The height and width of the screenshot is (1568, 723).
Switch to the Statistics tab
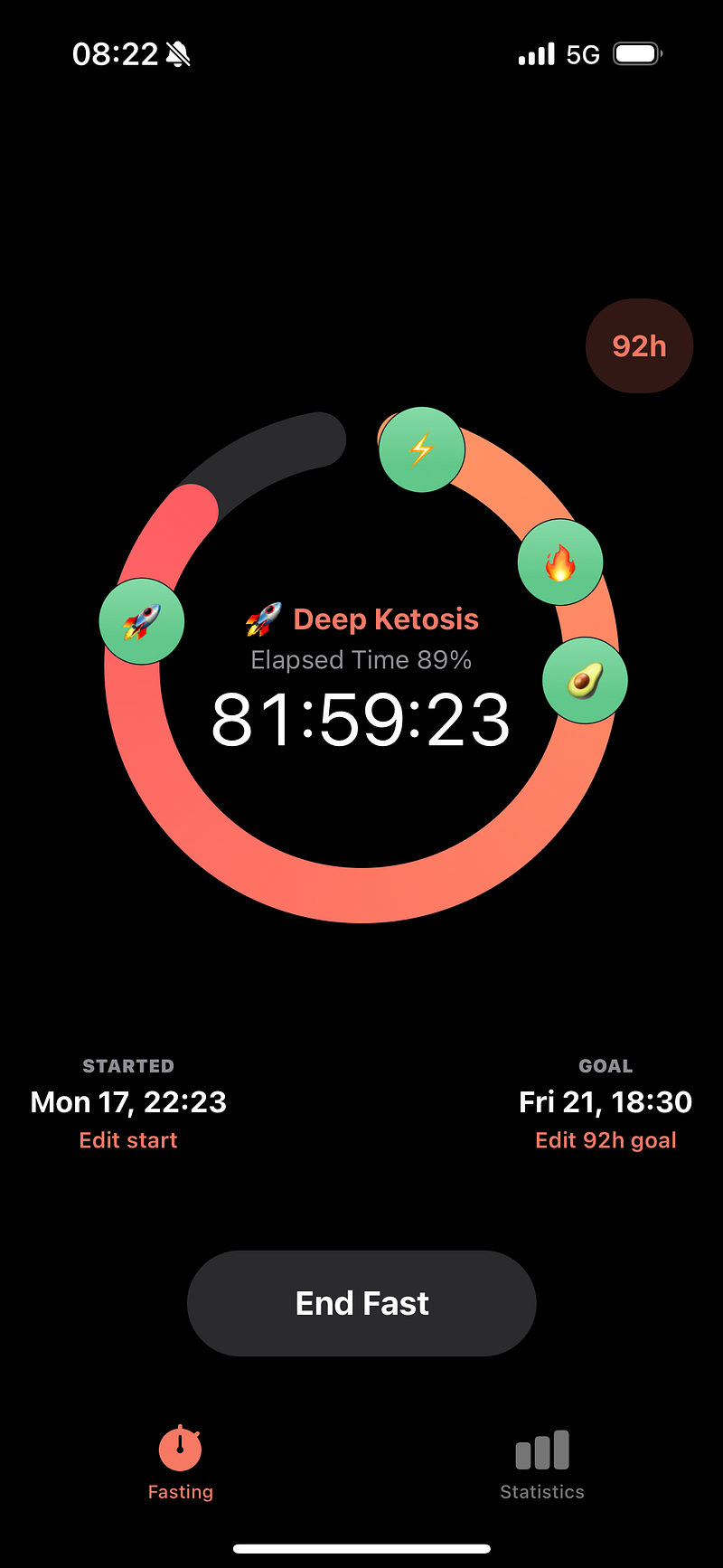[542, 1465]
